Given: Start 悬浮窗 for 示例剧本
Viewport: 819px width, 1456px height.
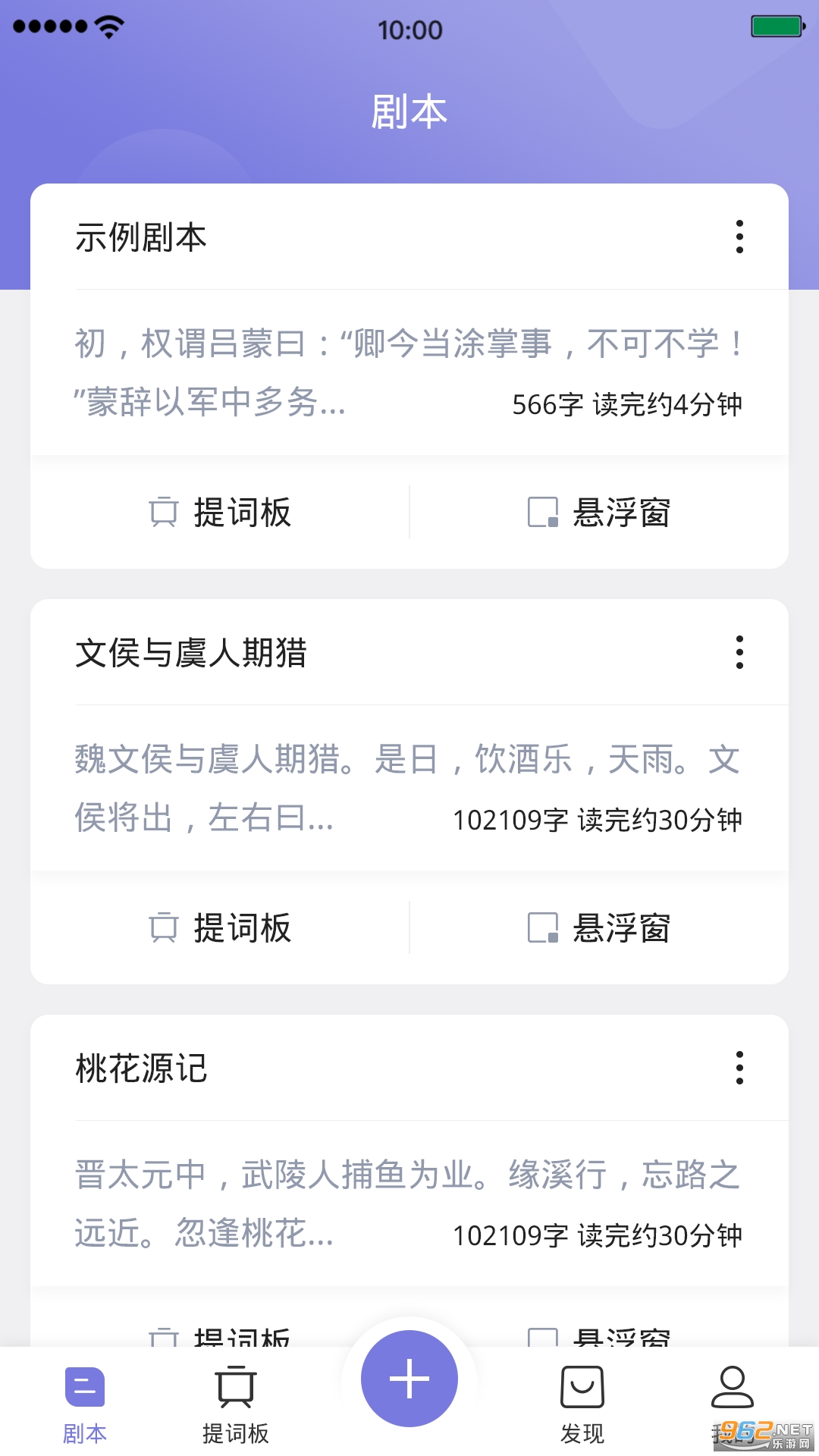Looking at the screenshot, I should pos(599,513).
